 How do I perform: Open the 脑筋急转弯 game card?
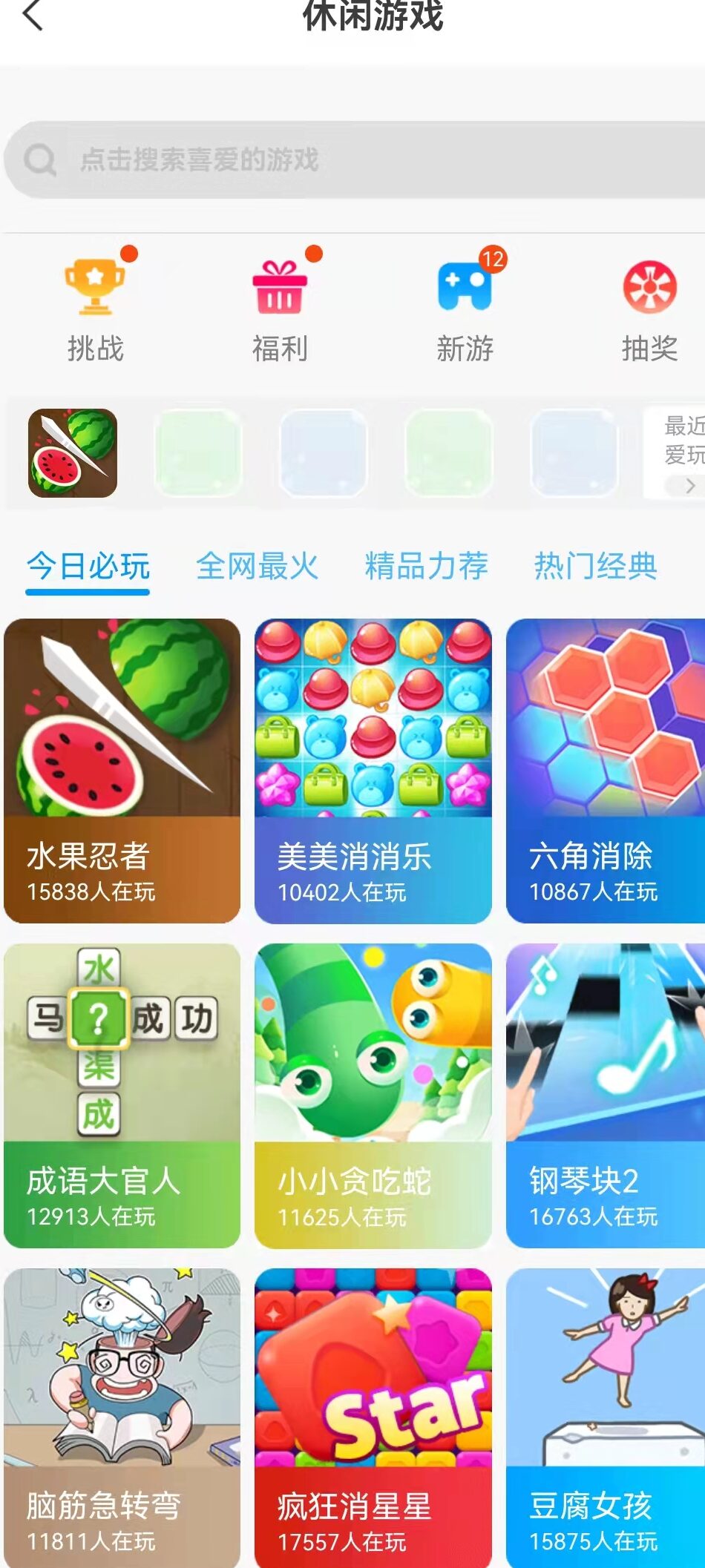click(x=122, y=1417)
